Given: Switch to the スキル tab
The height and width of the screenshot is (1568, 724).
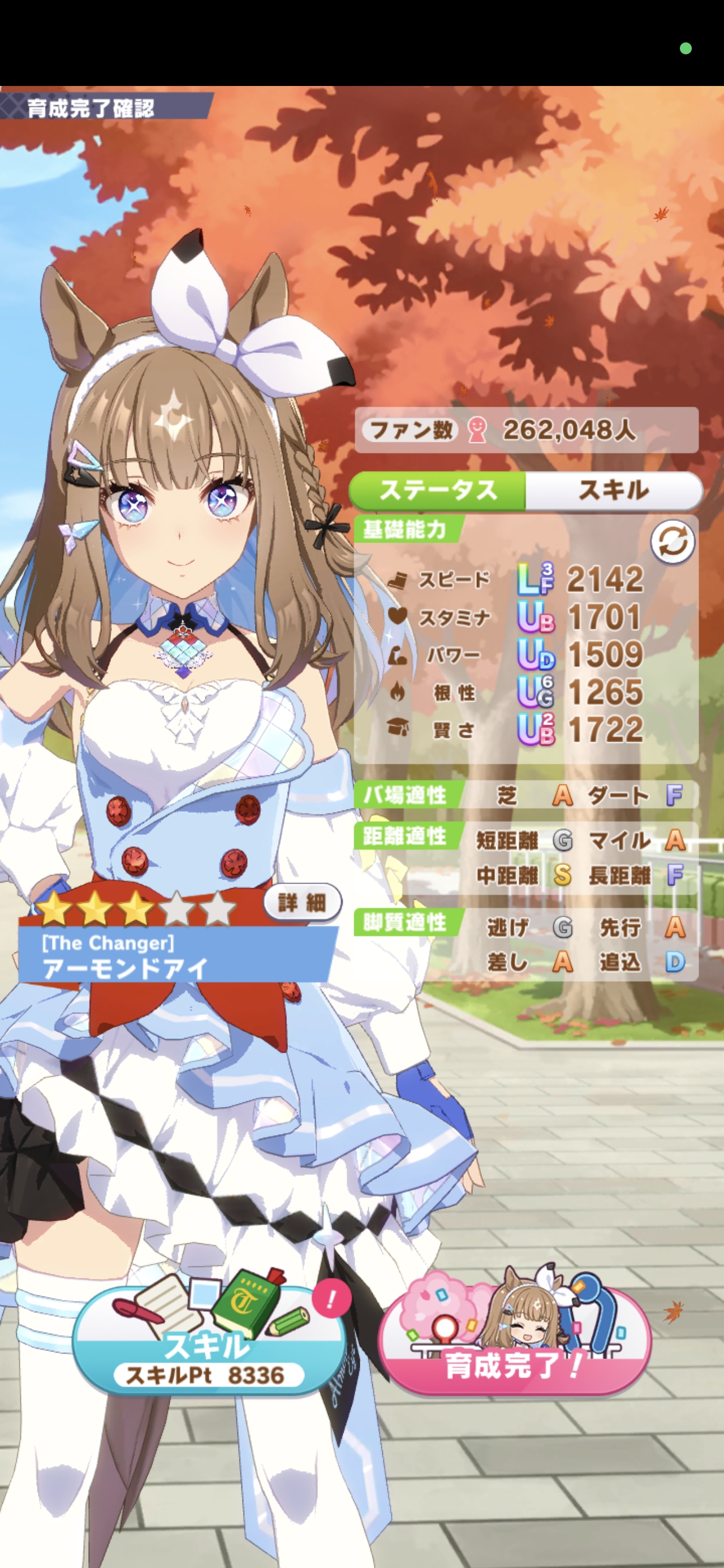Looking at the screenshot, I should (x=613, y=490).
